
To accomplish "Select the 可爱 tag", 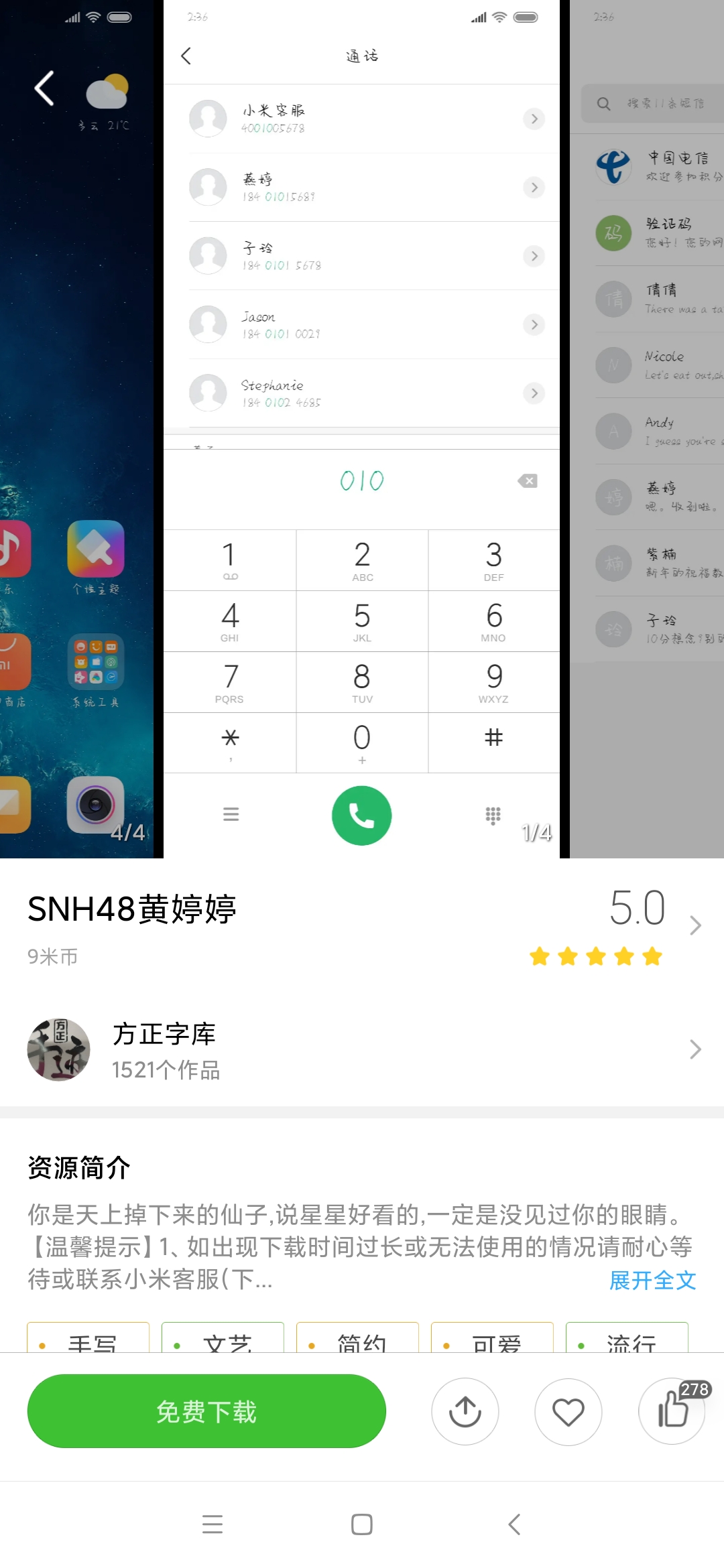I will click(x=493, y=1339).
